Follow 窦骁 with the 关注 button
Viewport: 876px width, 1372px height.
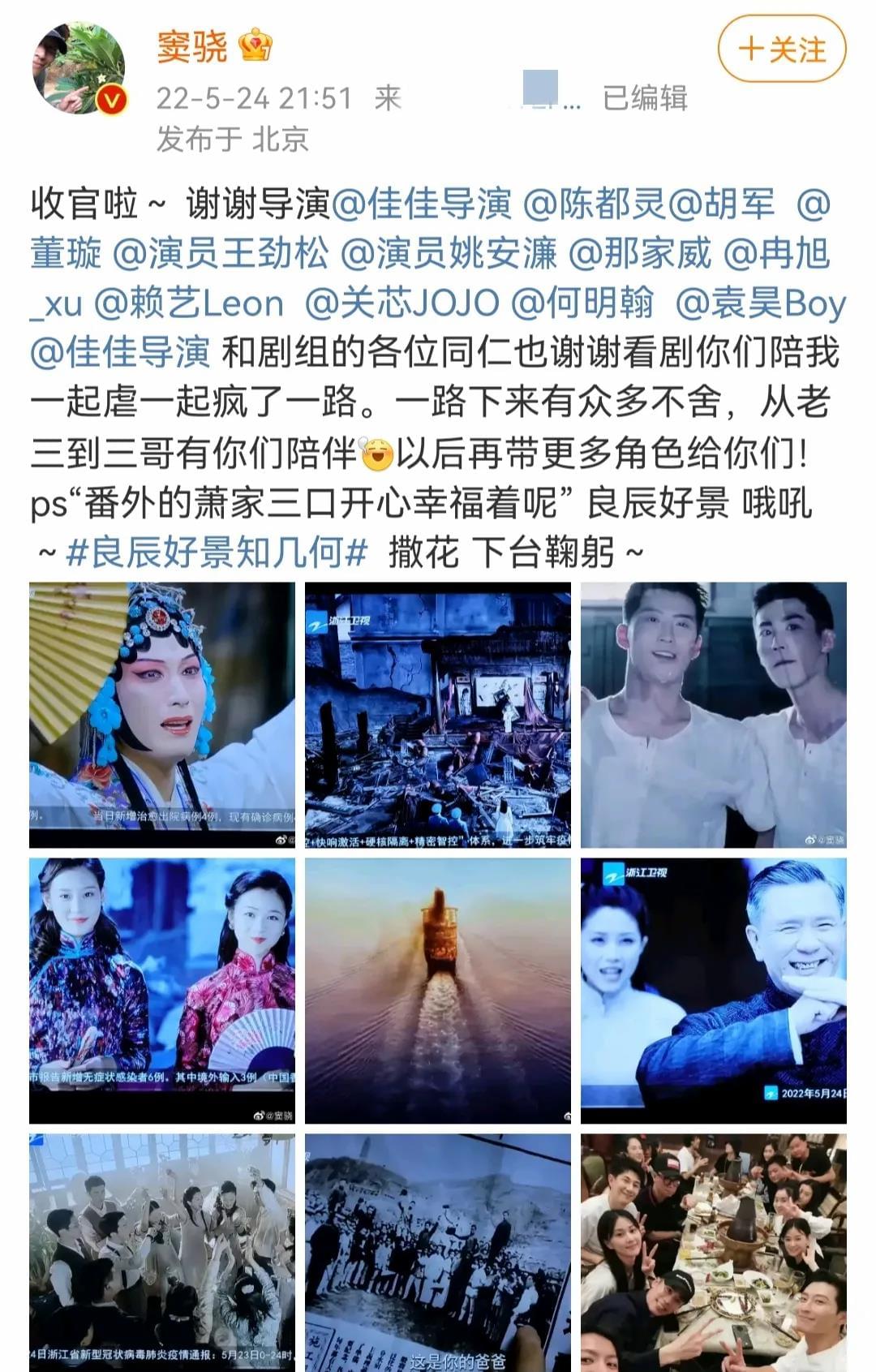pos(781,50)
